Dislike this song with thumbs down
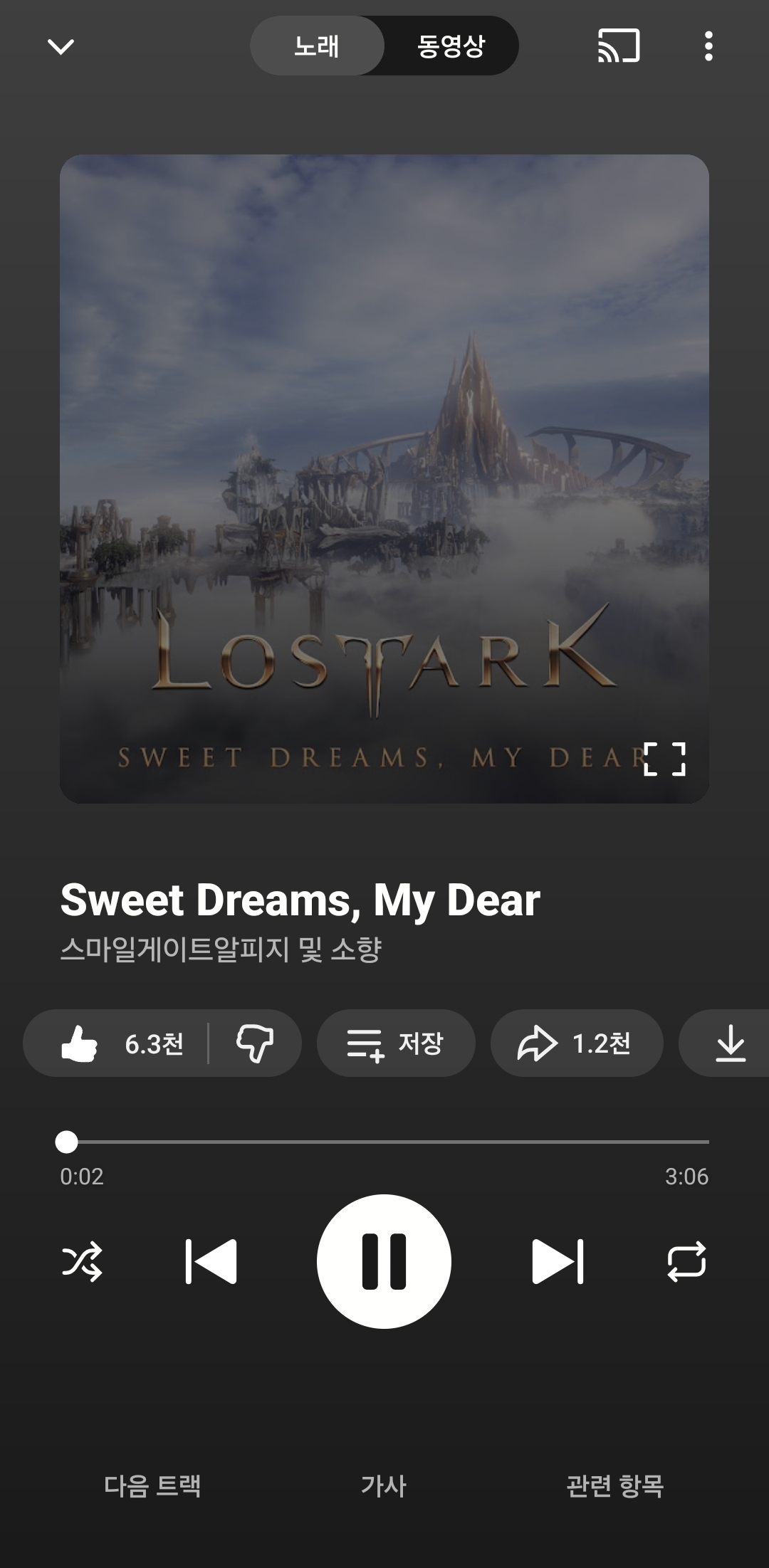The width and height of the screenshot is (769, 1568). pyautogui.click(x=255, y=1043)
